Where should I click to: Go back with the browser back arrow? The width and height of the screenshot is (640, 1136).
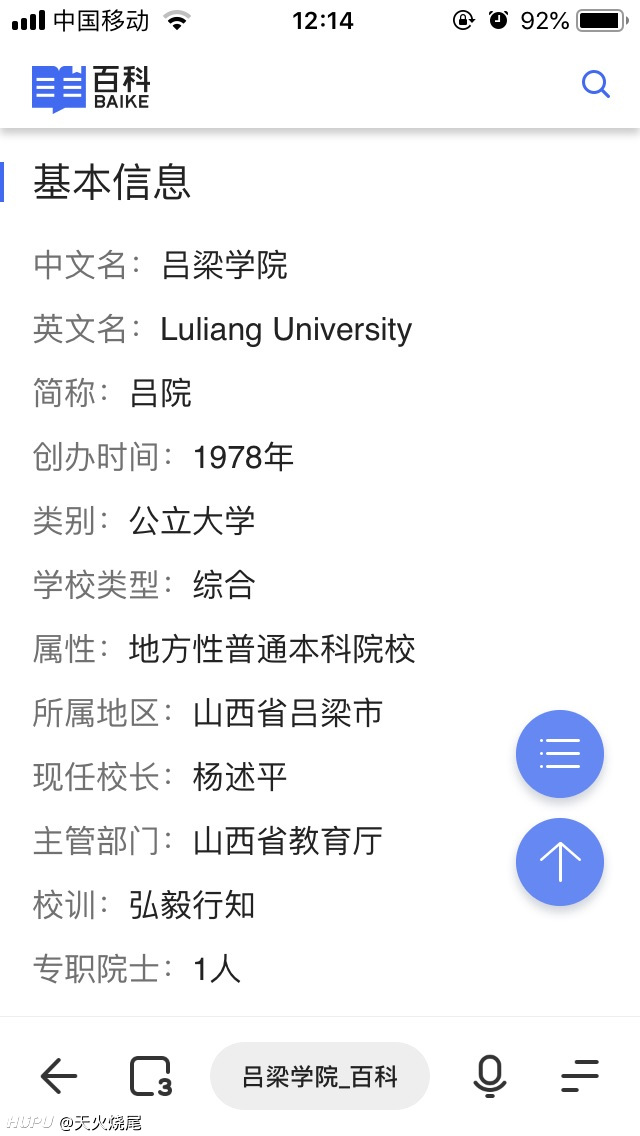click(59, 1076)
